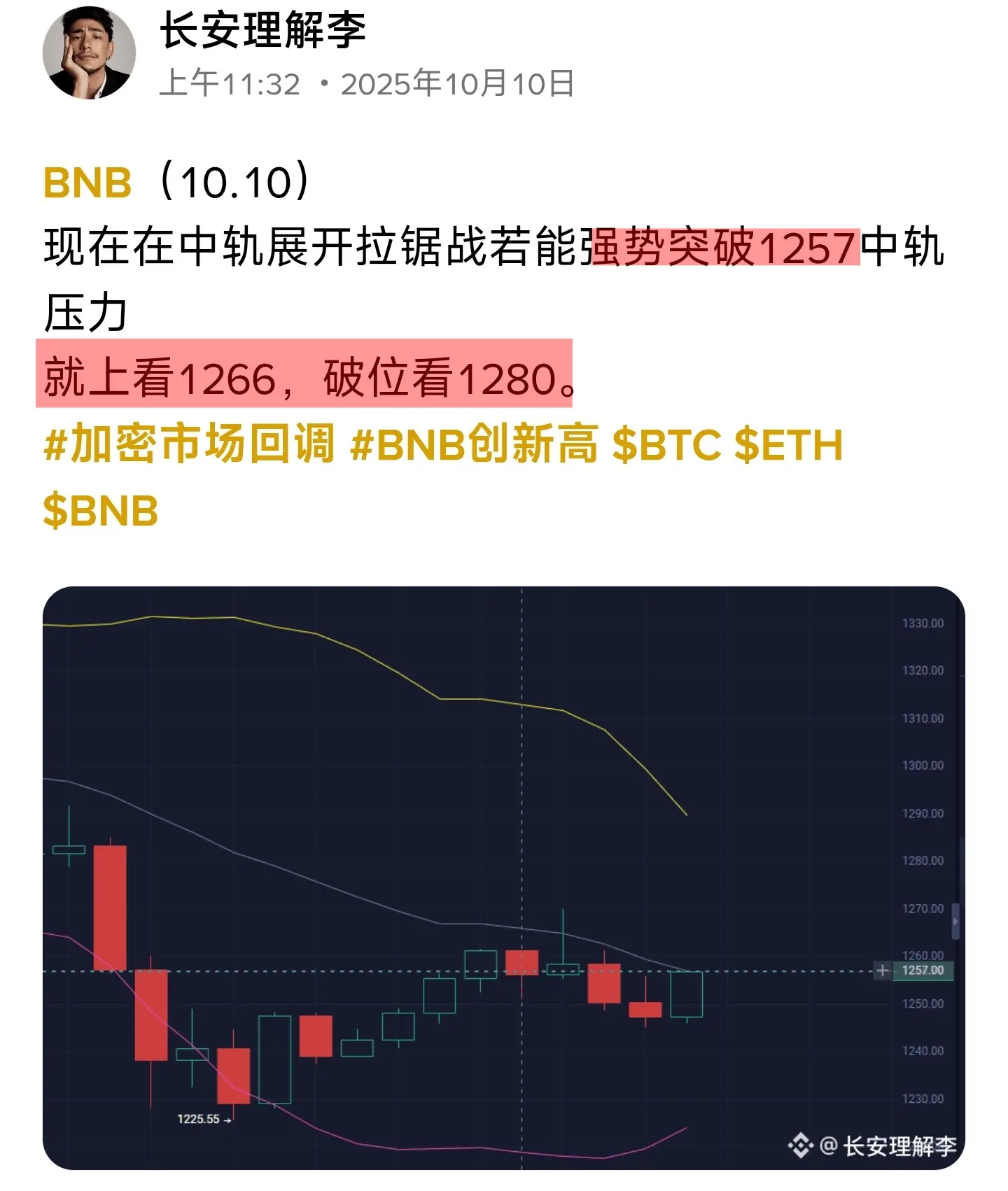Open the #BNB创新高 hashtag
Image resolution: width=1008 pixels, height=1191 pixels.
click(474, 445)
